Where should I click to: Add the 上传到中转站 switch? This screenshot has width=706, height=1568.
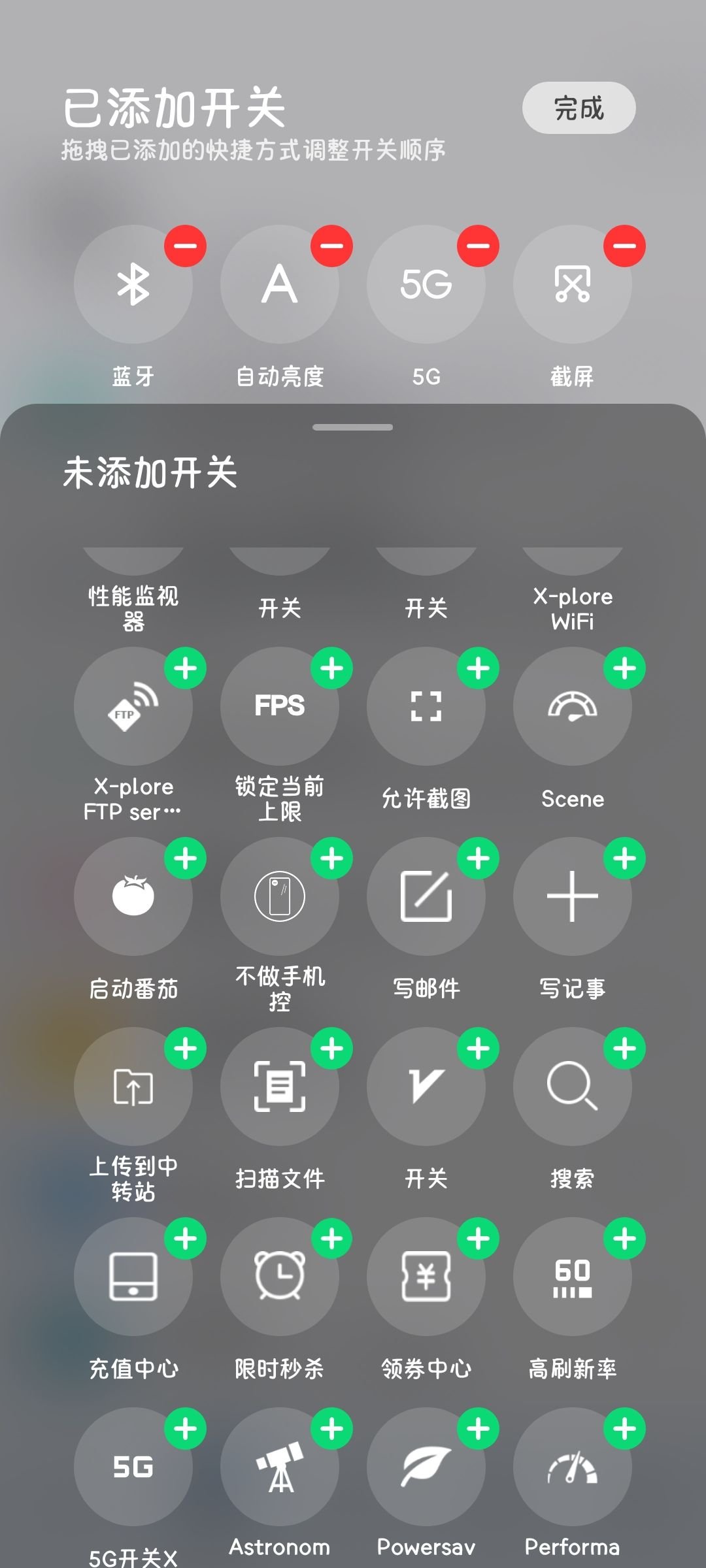(x=186, y=1049)
